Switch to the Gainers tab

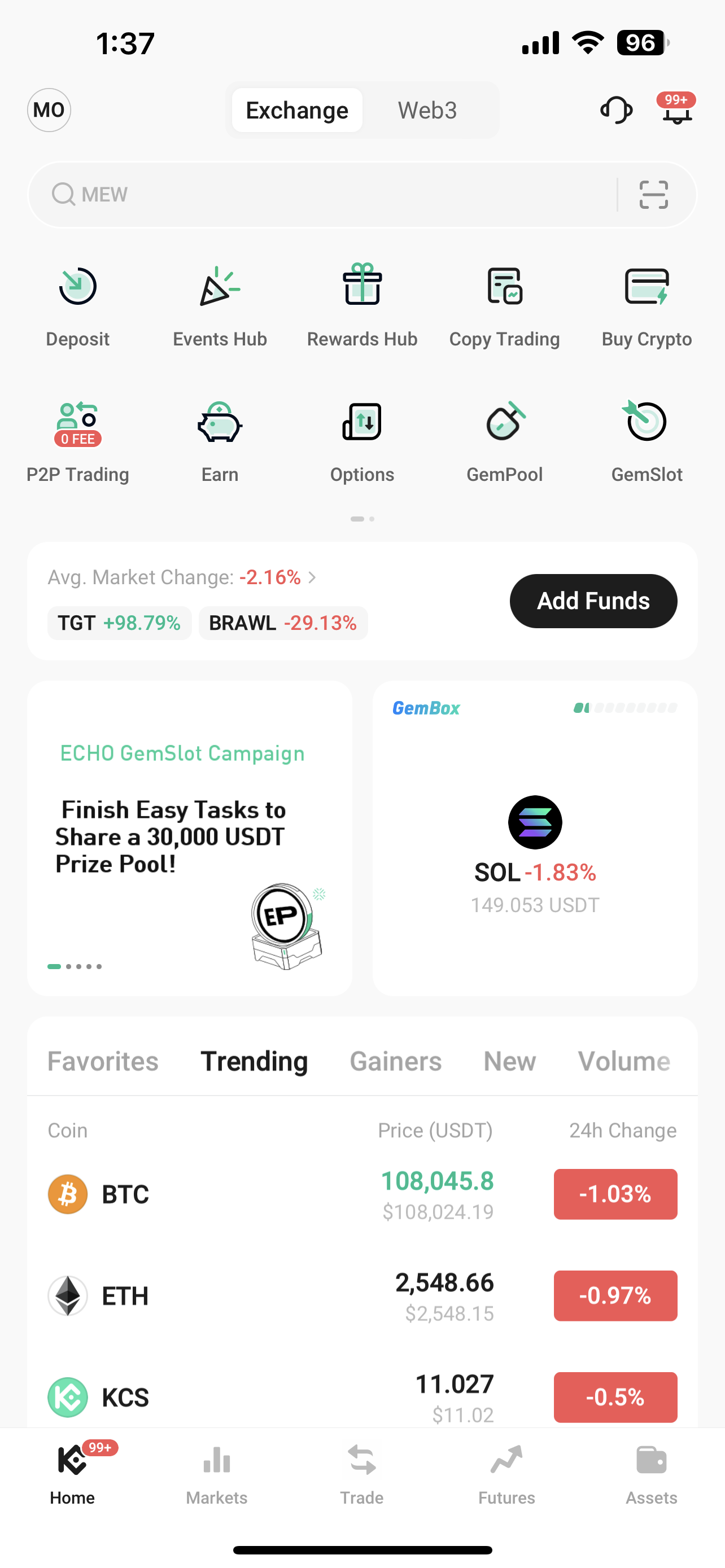click(x=396, y=1062)
